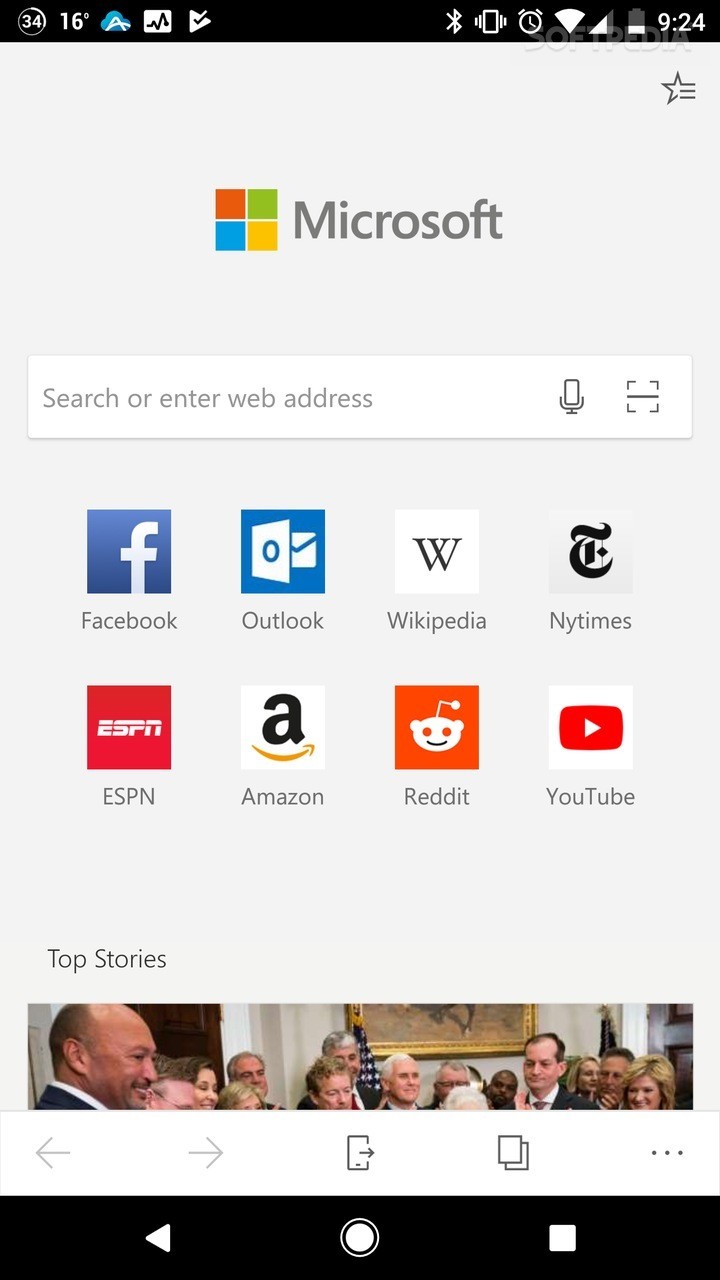The width and height of the screenshot is (720, 1280).
Task: Open the Wikipedia site shortcut
Action: (x=437, y=551)
